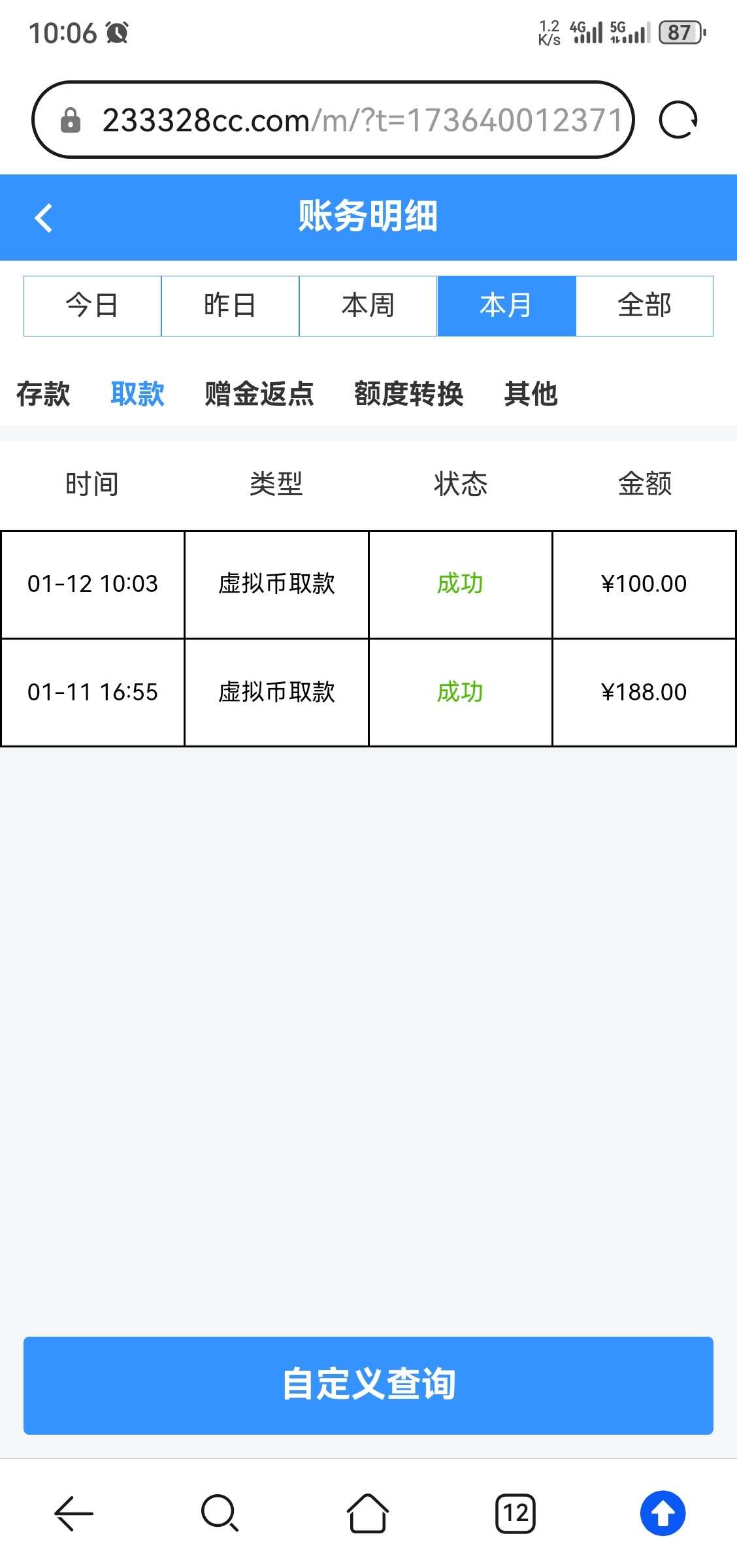Open the 赠金返点 category

tap(259, 394)
